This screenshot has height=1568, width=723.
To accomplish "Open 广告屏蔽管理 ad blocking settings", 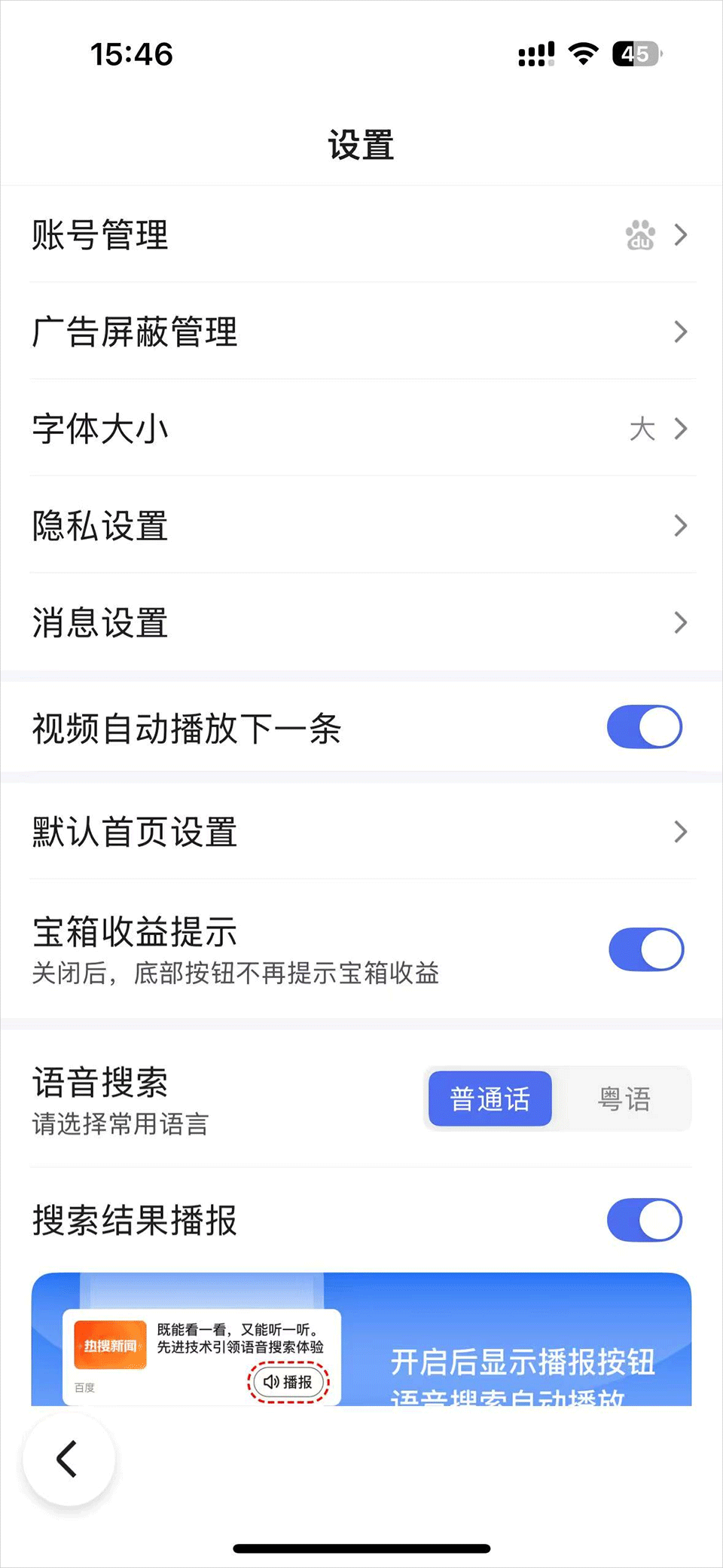I will [361, 332].
